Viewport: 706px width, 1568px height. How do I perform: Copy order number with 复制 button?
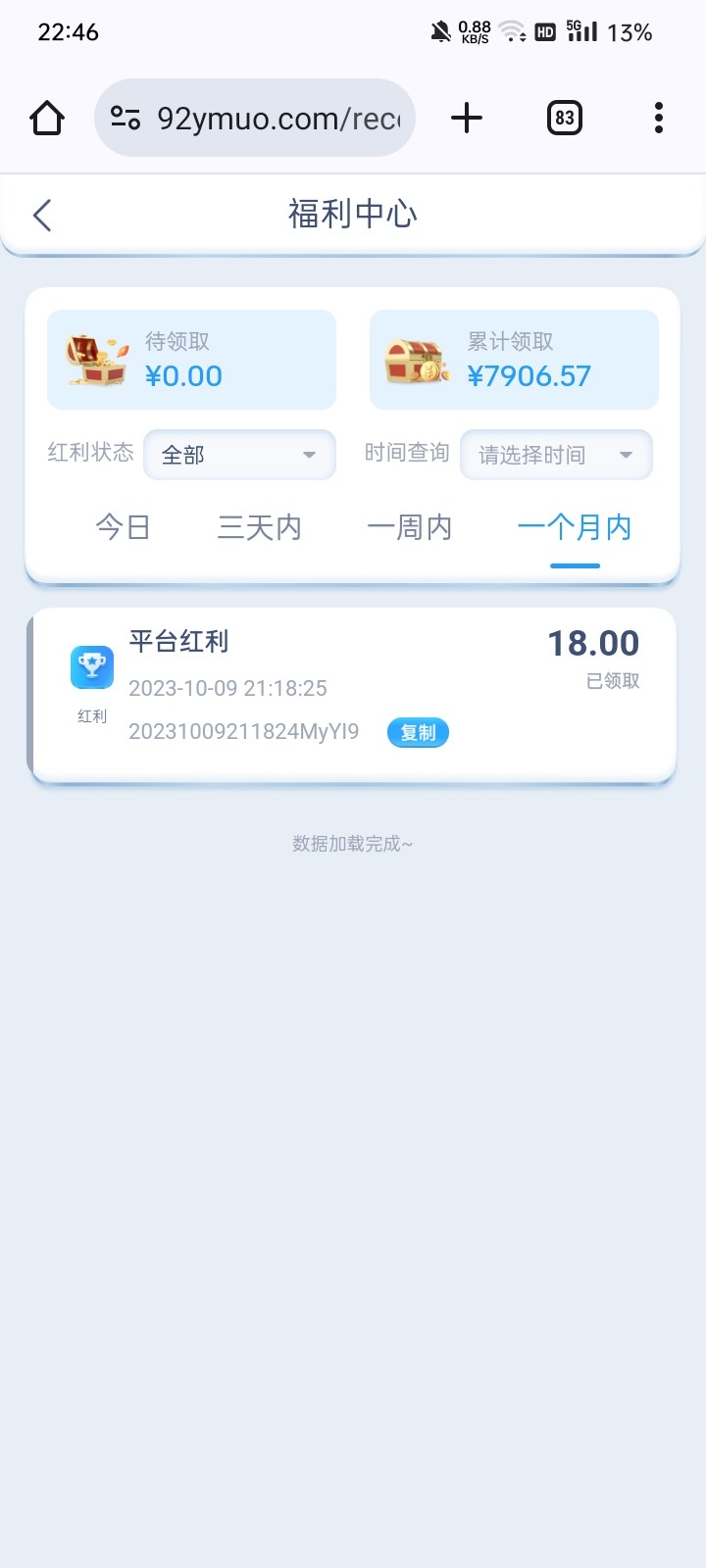[x=418, y=732]
